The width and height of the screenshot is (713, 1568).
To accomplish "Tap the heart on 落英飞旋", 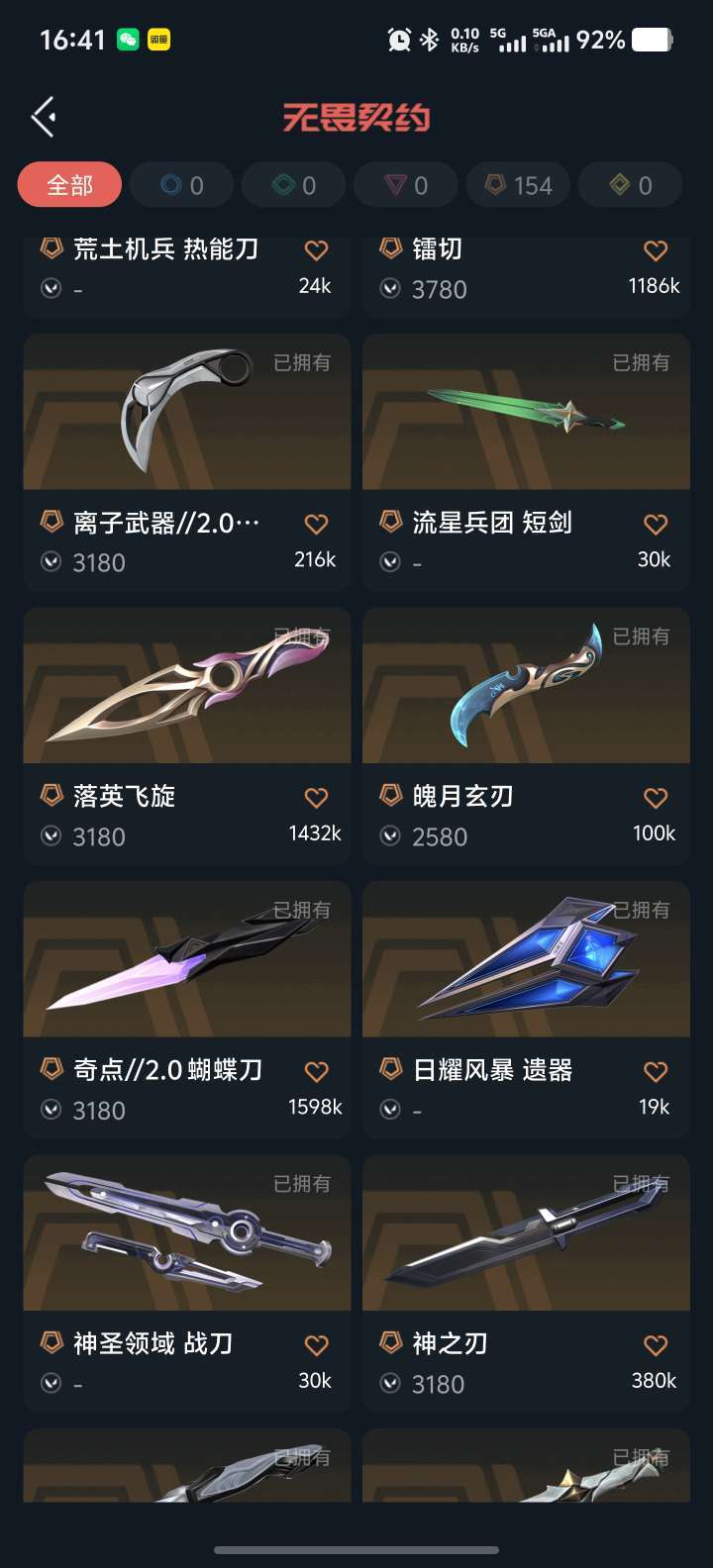I will (316, 797).
